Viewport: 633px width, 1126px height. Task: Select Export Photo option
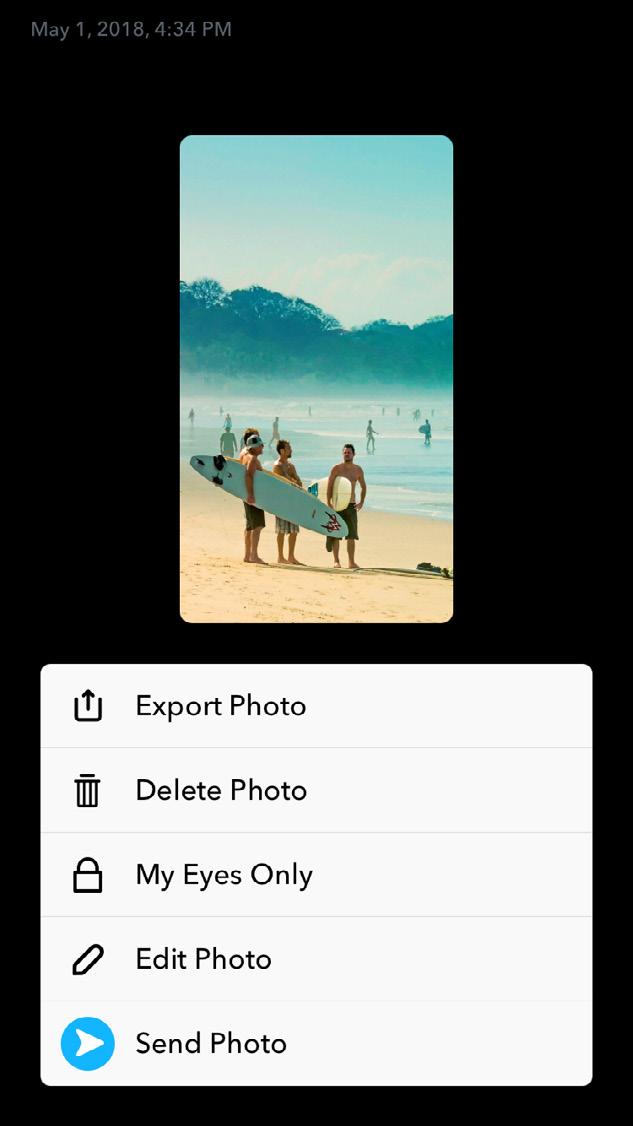(x=316, y=706)
